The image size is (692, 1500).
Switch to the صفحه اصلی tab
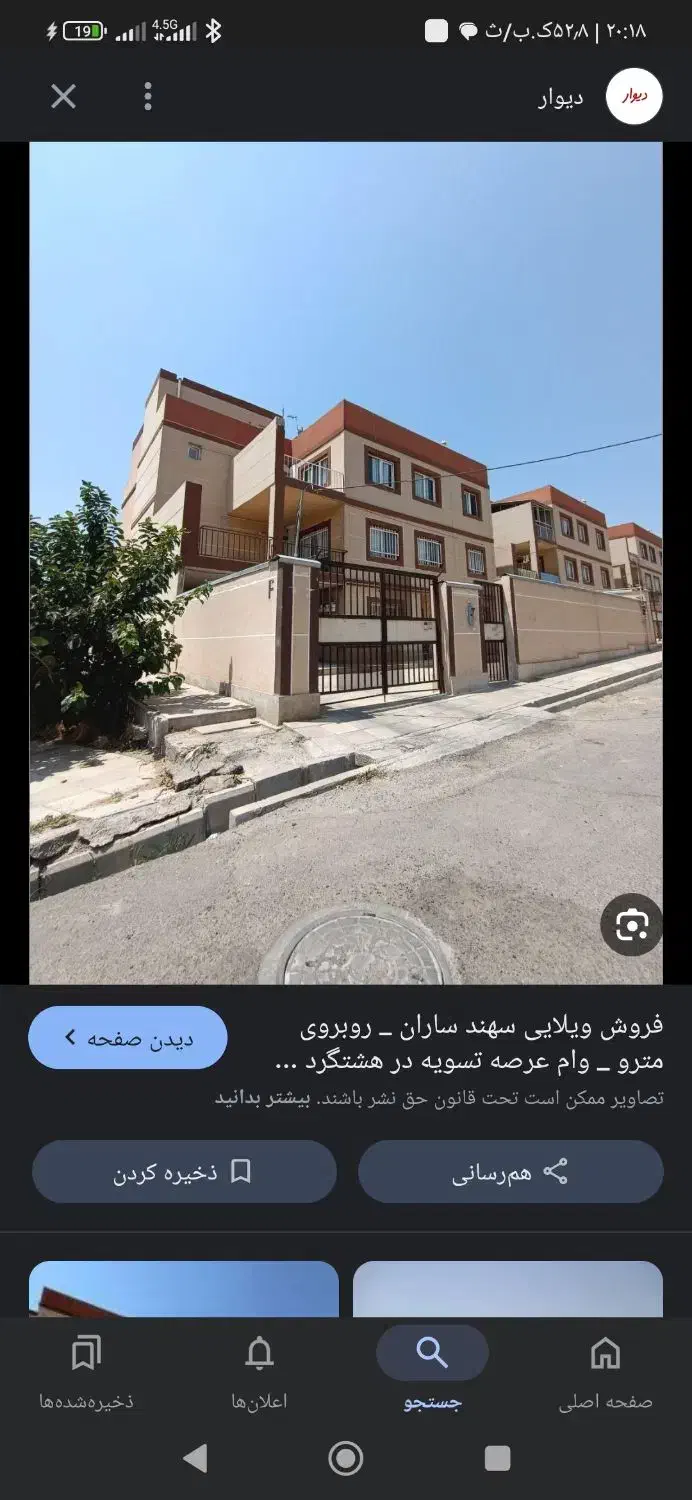pos(605,1369)
